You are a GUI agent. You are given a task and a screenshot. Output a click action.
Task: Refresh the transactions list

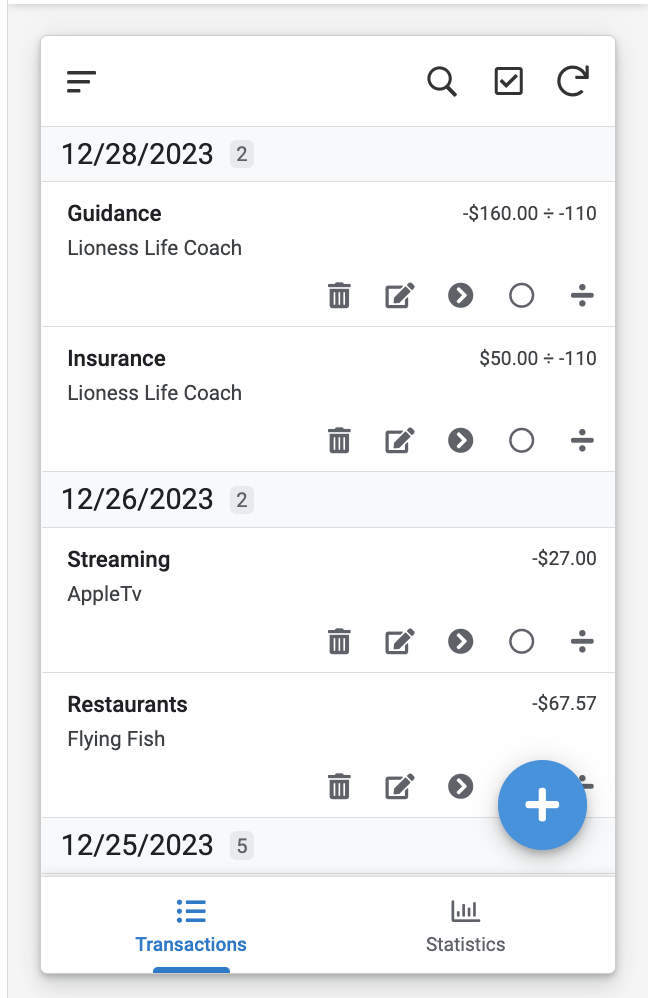[x=572, y=81]
